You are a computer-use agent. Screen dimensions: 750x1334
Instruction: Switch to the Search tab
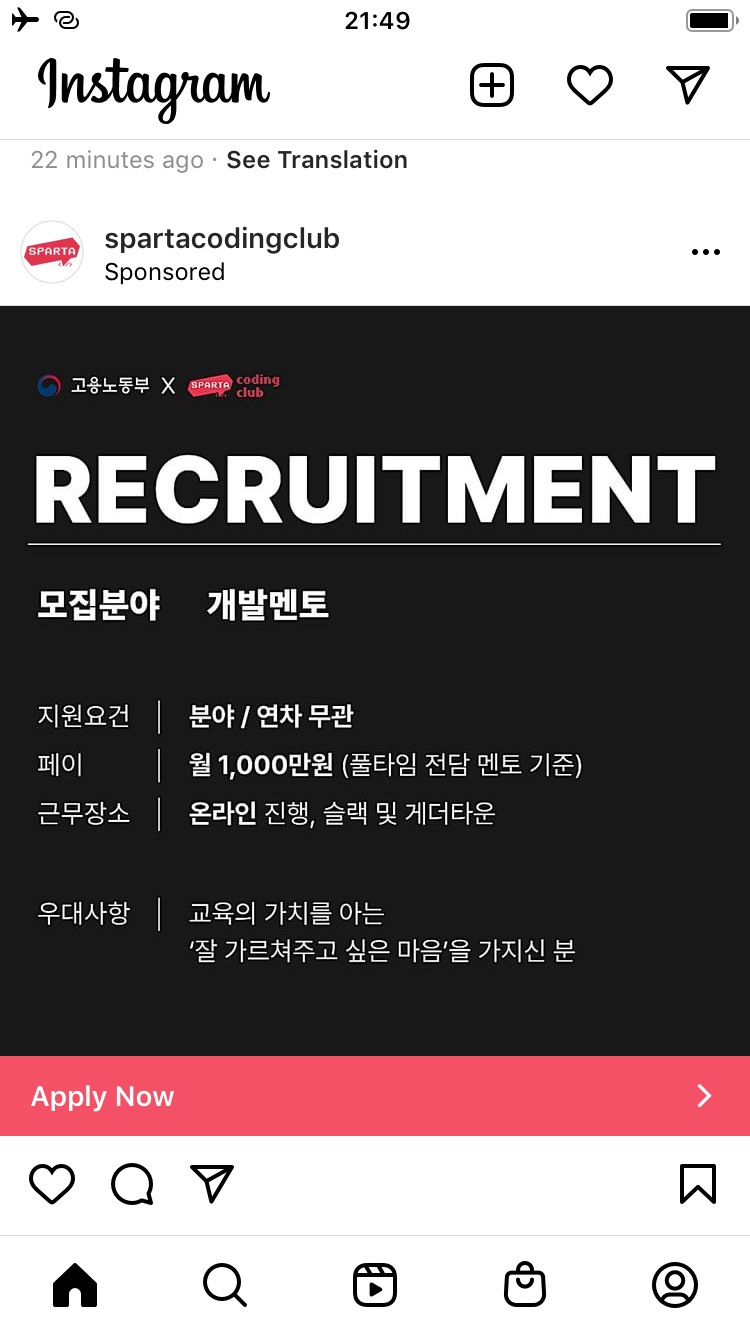(225, 1285)
